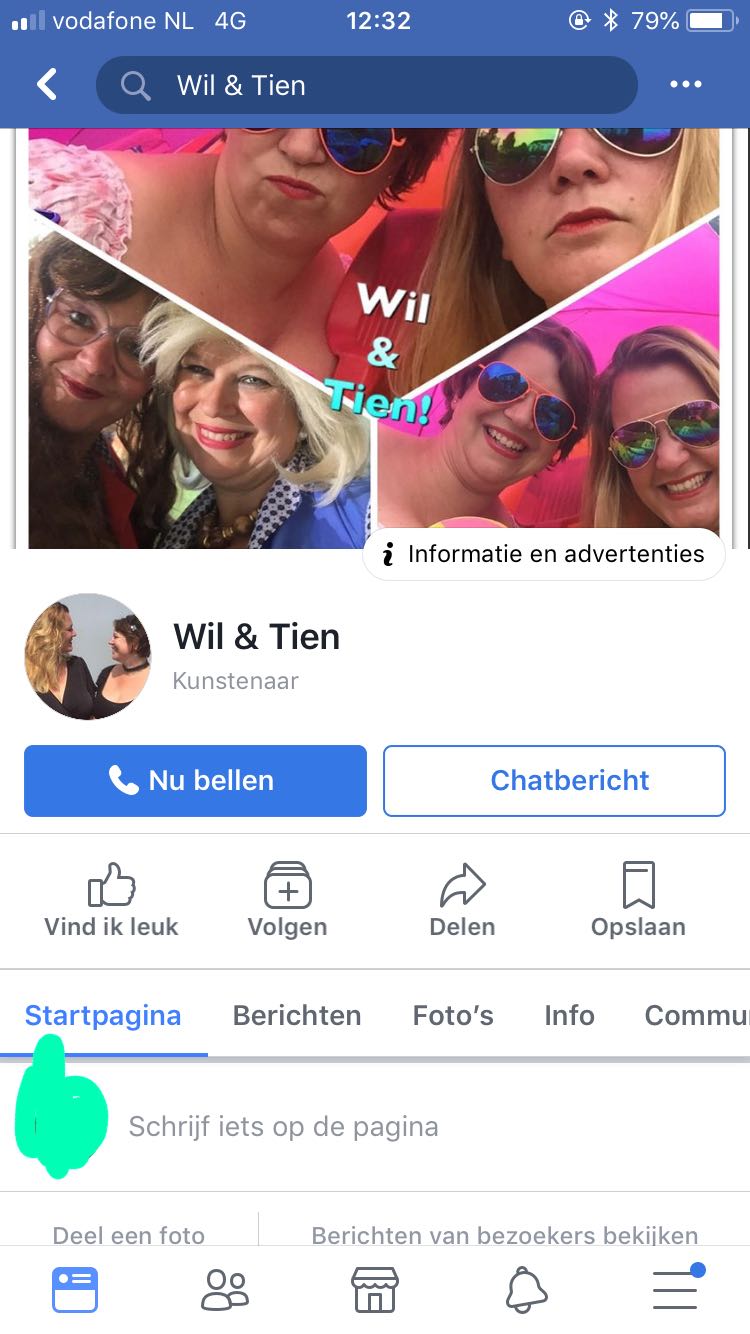The image size is (750, 1334).
Task: Open the three-dot overflow menu
Action: (x=686, y=85)
